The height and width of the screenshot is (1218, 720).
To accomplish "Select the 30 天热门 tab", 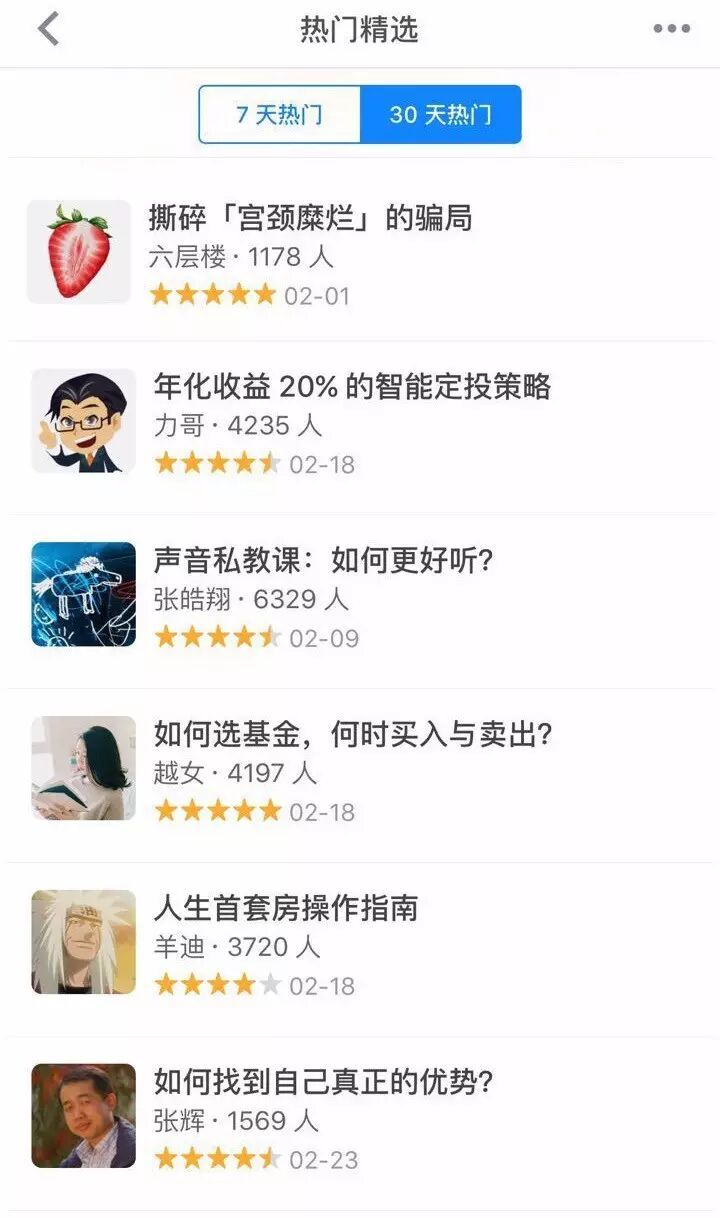I will (x=440, y=115).
